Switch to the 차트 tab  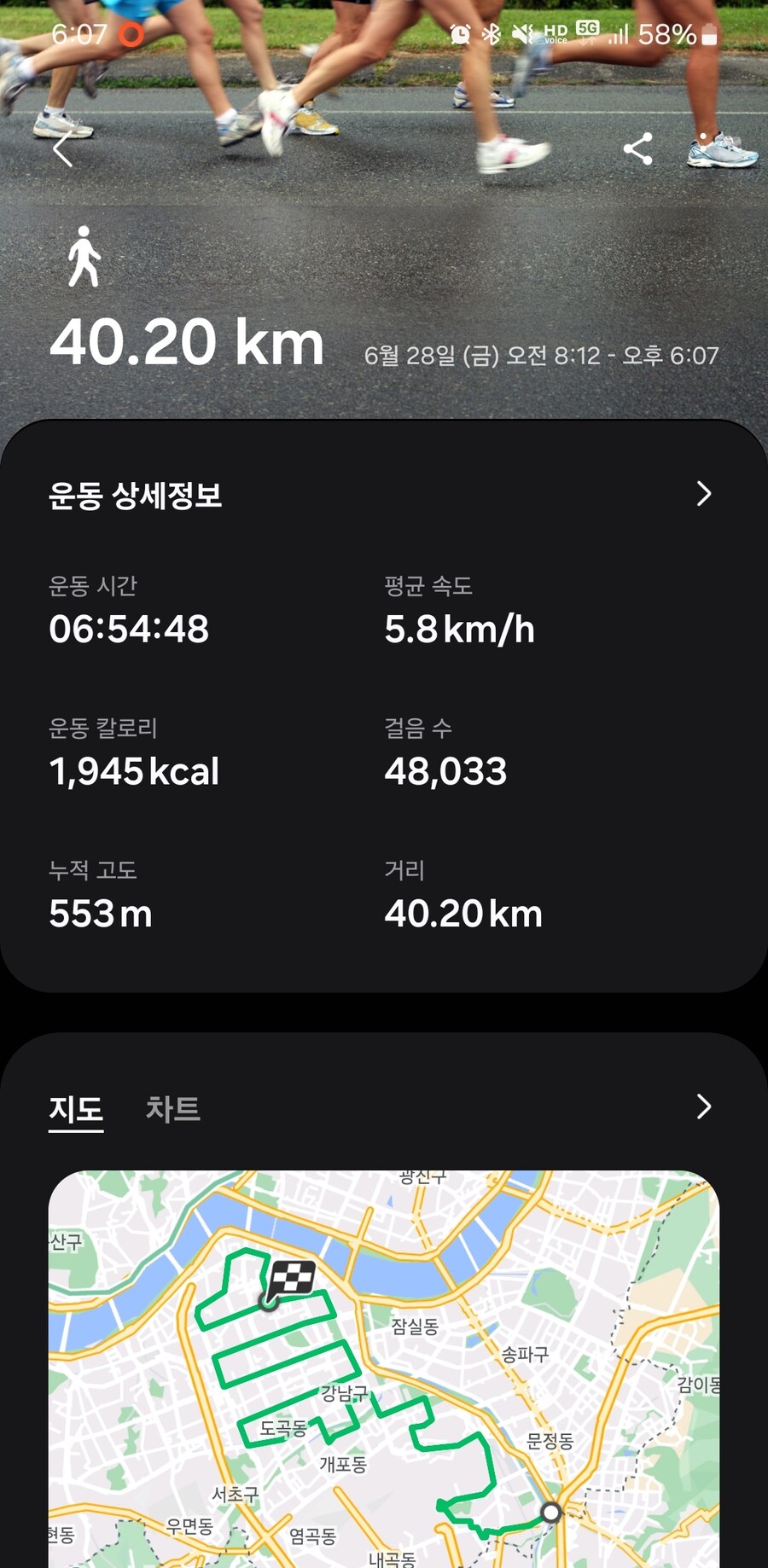tap(172, 1108)
